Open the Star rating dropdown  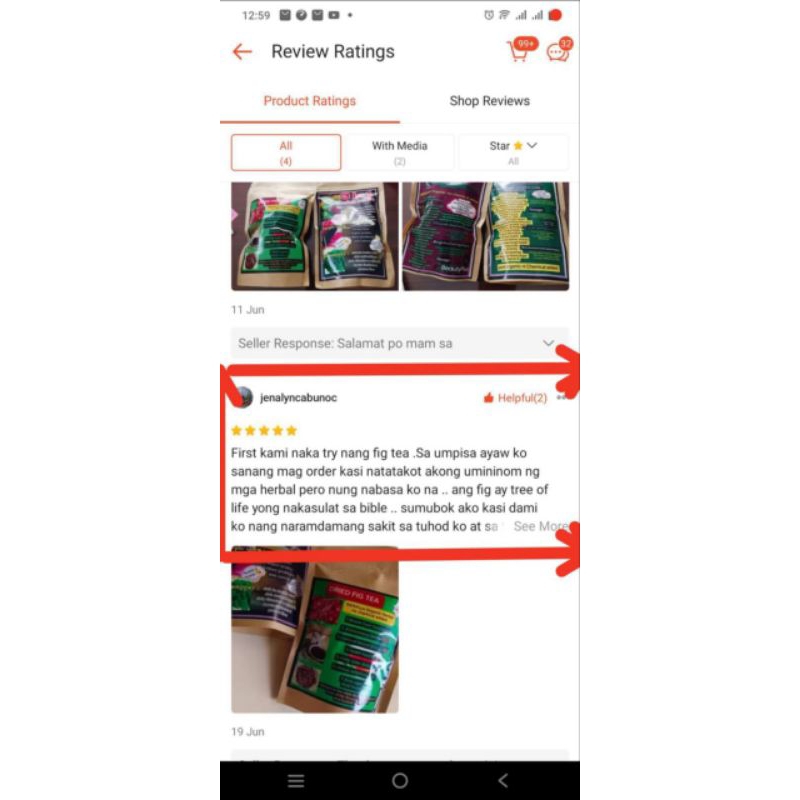513,153
